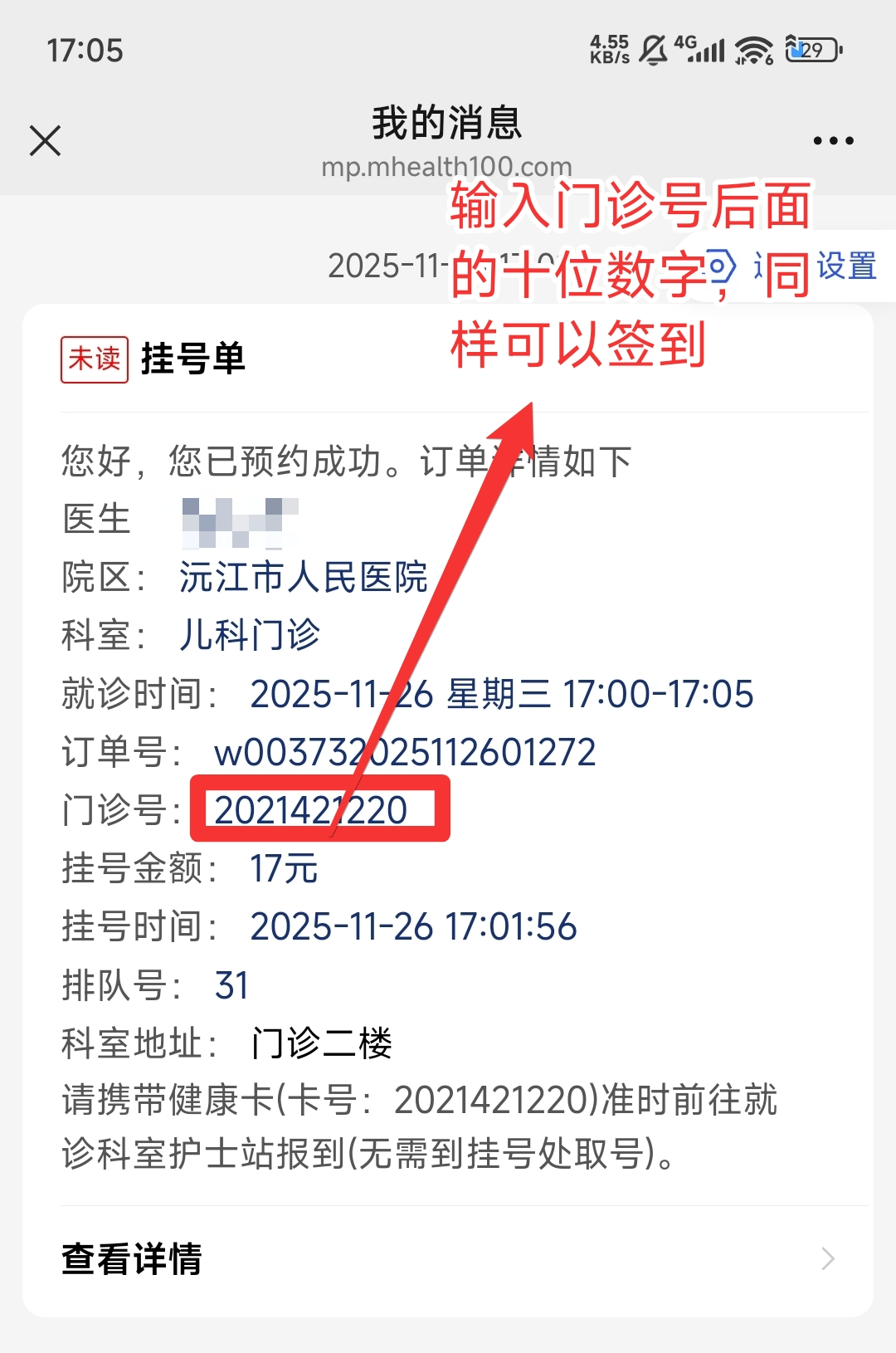Open the three-dot overflow menu
This screenshot has width=896, height=1353.
[833, 140]
